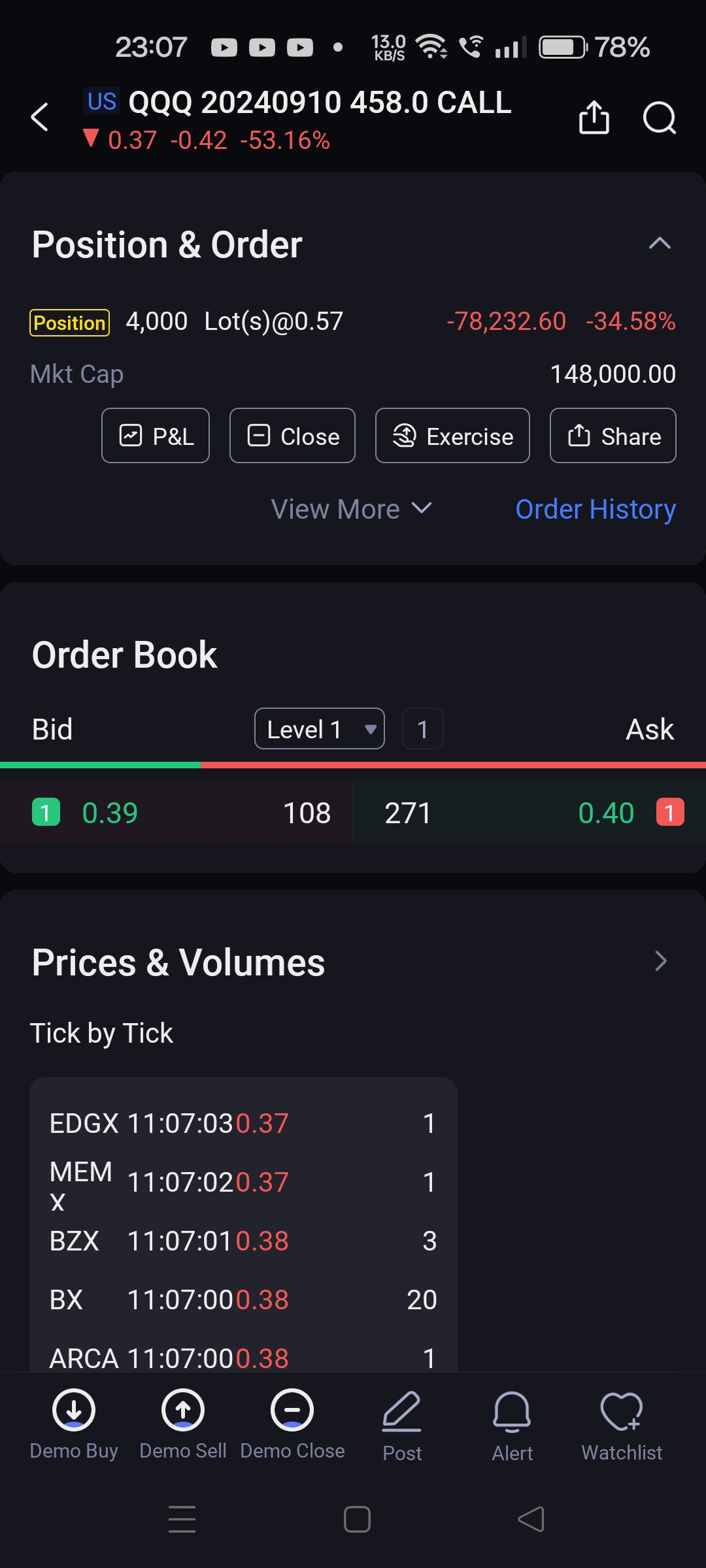Tap Demo Sell
Viewport: 706px width, 1568px height.
pyautogui.click(x=183, y=1424)
